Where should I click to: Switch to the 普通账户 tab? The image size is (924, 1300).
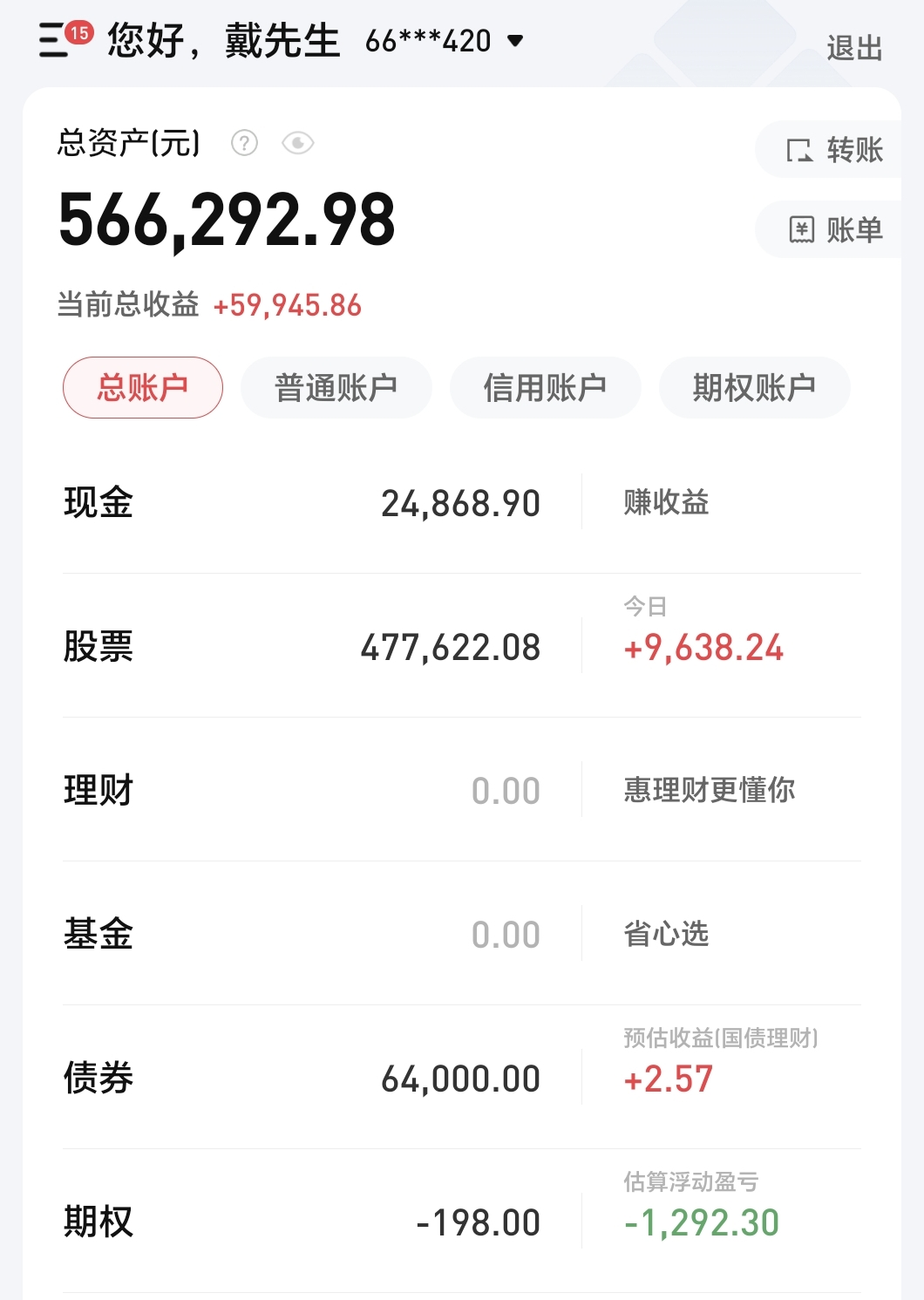[x=336, y=388]
